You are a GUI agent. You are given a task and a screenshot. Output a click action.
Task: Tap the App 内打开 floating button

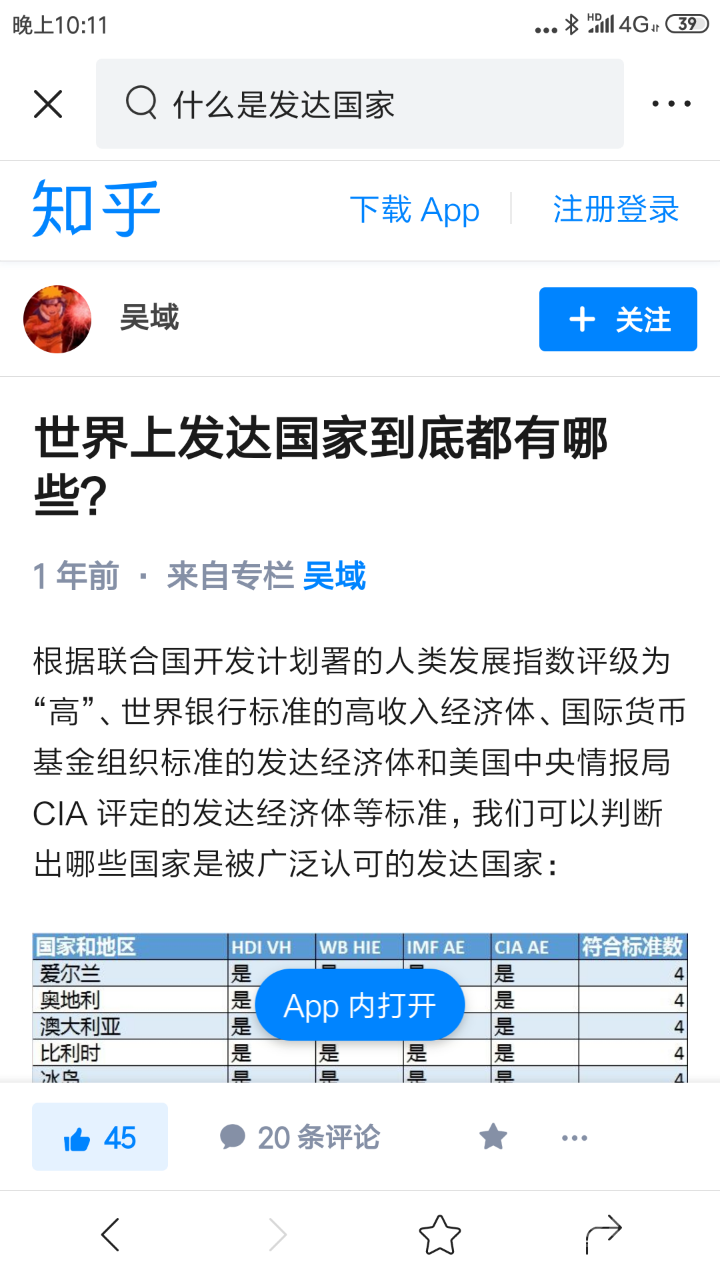pyautogui.click(x=360, y=1005)
